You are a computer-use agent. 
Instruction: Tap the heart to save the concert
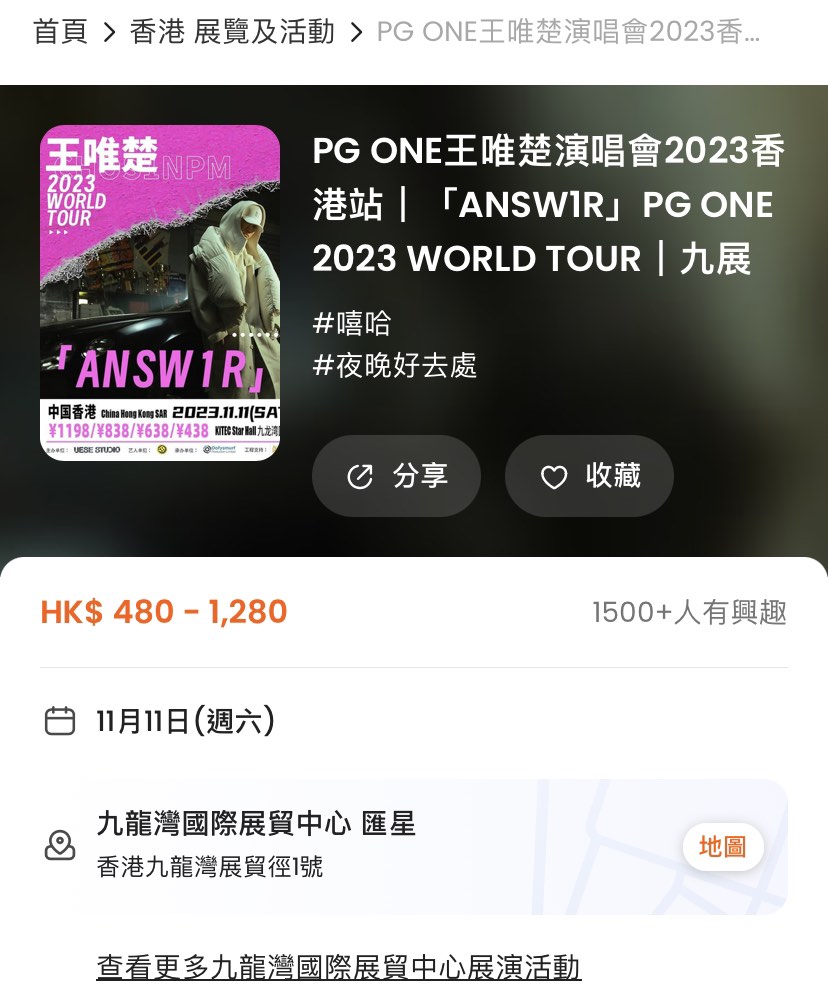589,476
